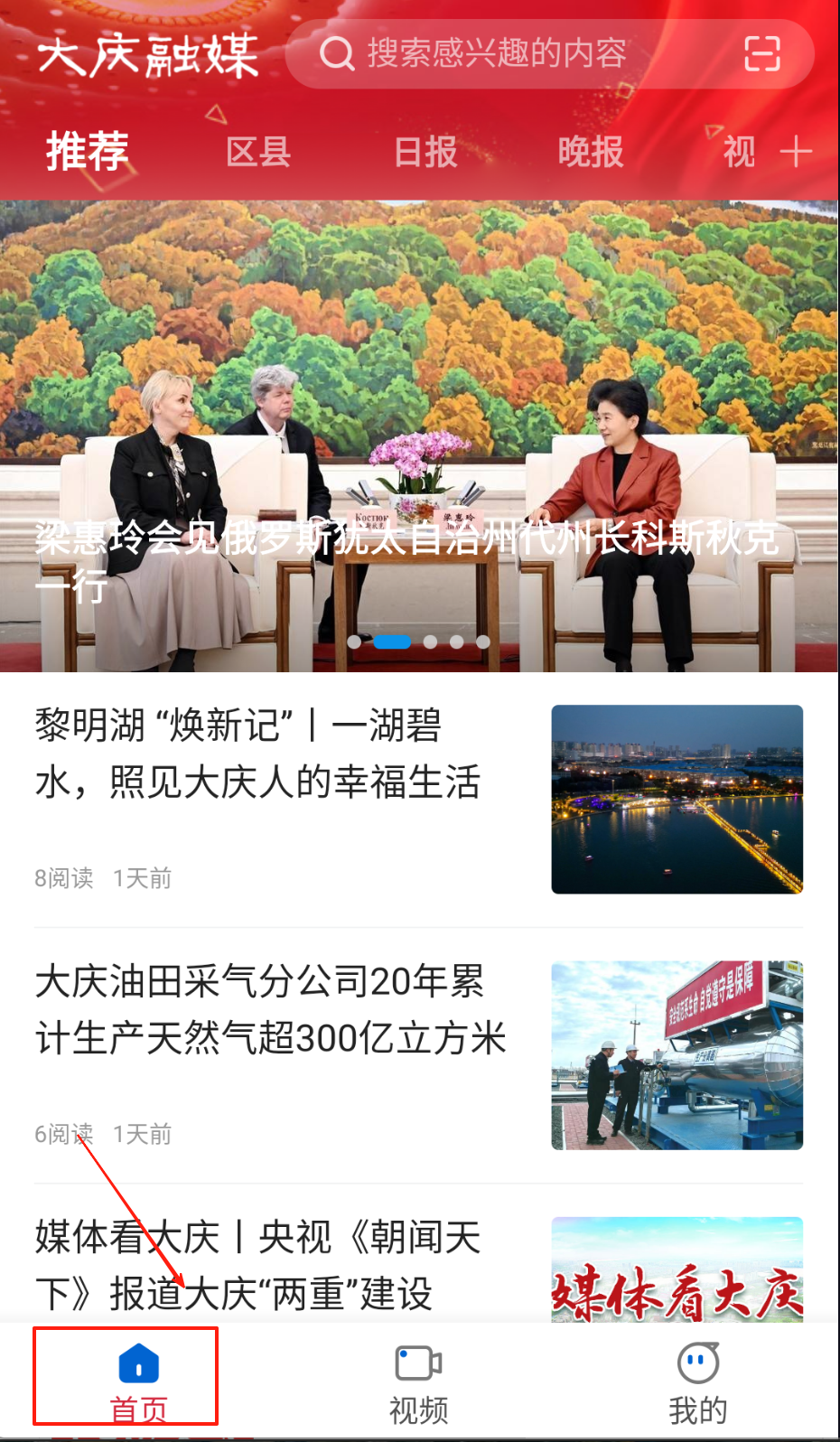Add channels with the plus icon
Image resolution: width=840 pixels, height=1442 pixels.
[796, 152]
